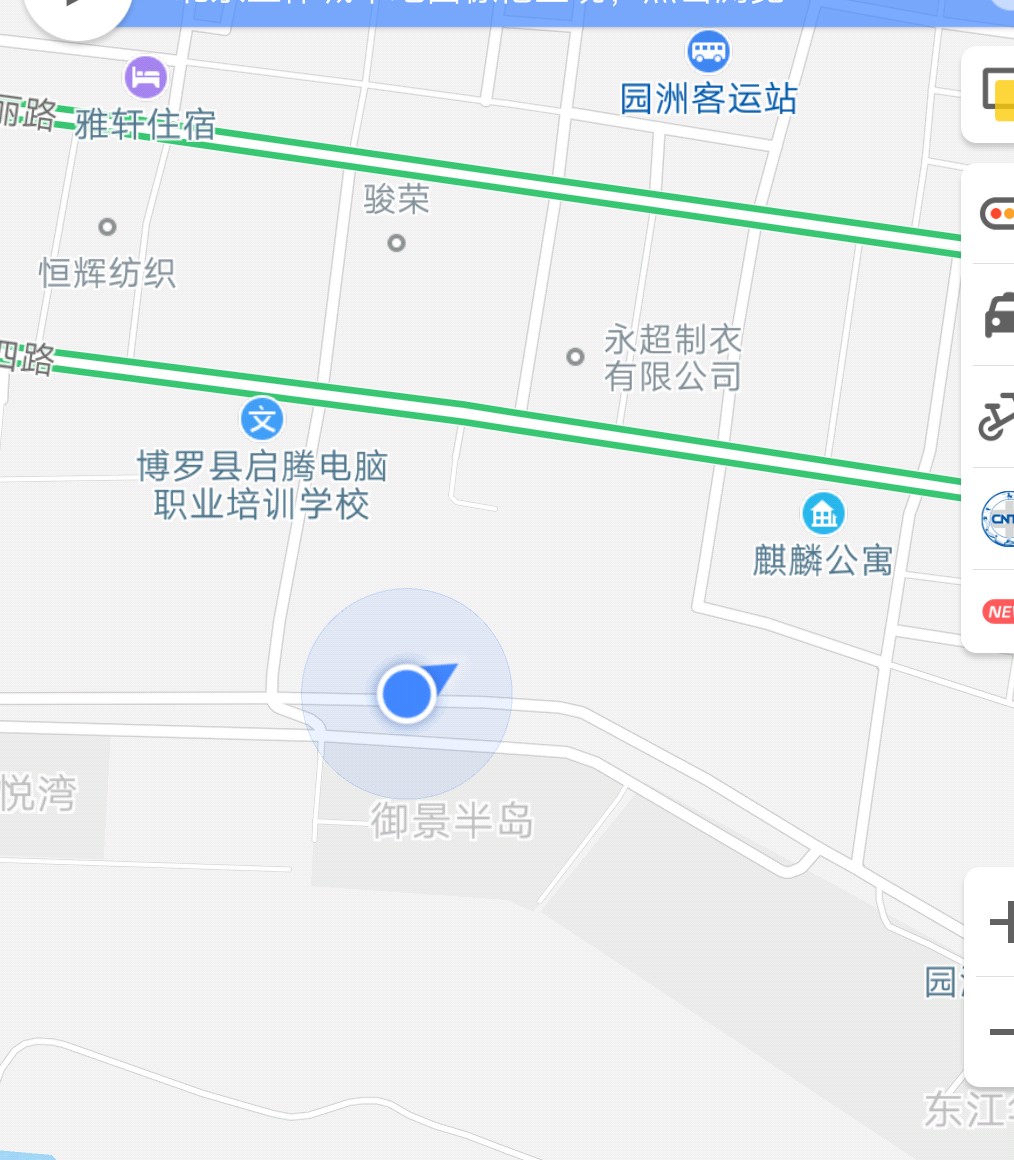The image size is (1014, 1160).
Task: Select the 博罗县启腾电脑职业培训学校 school marker
Action: click(x=262, y=419)
